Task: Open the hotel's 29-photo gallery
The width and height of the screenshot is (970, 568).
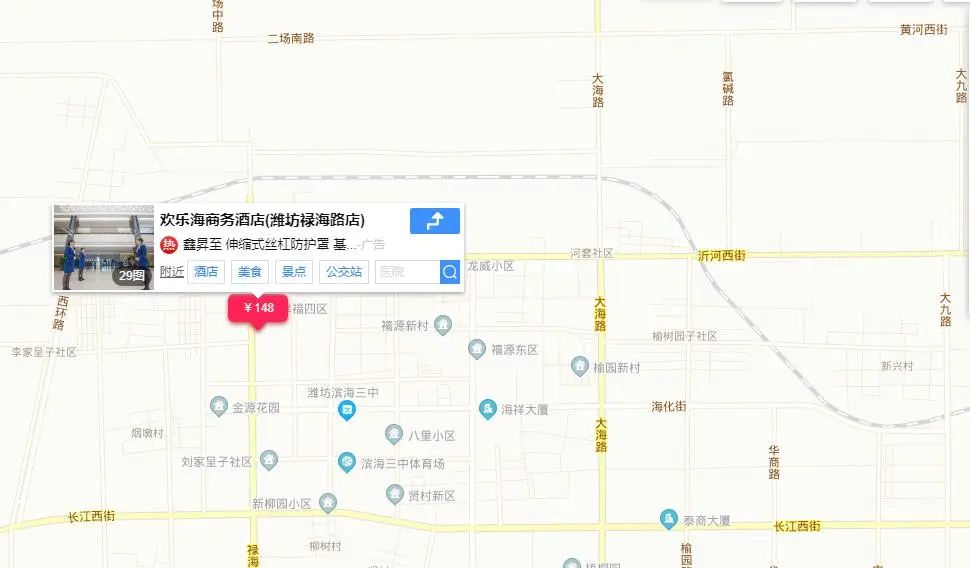Action: click(104, 247)
